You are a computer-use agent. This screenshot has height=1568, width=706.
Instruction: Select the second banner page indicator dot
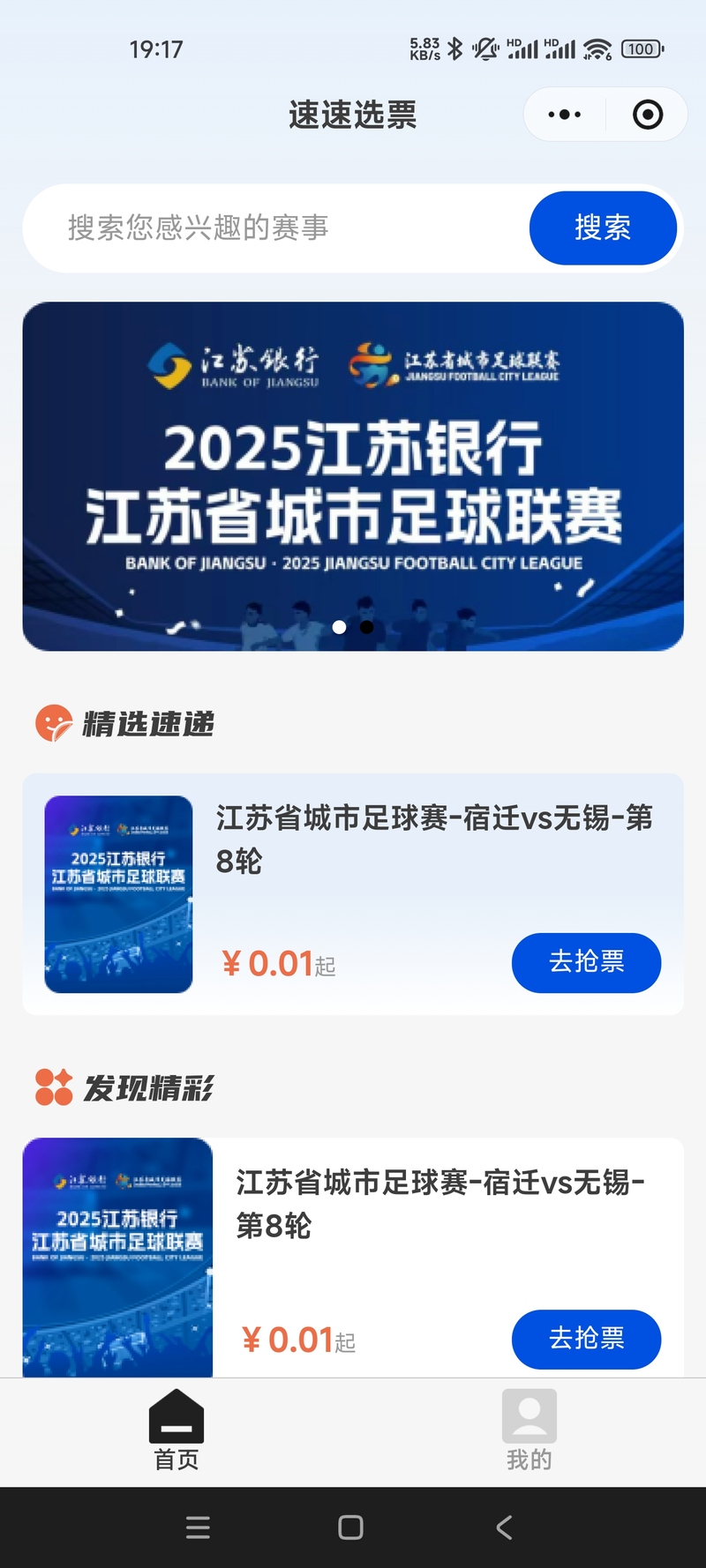point(367,627)
